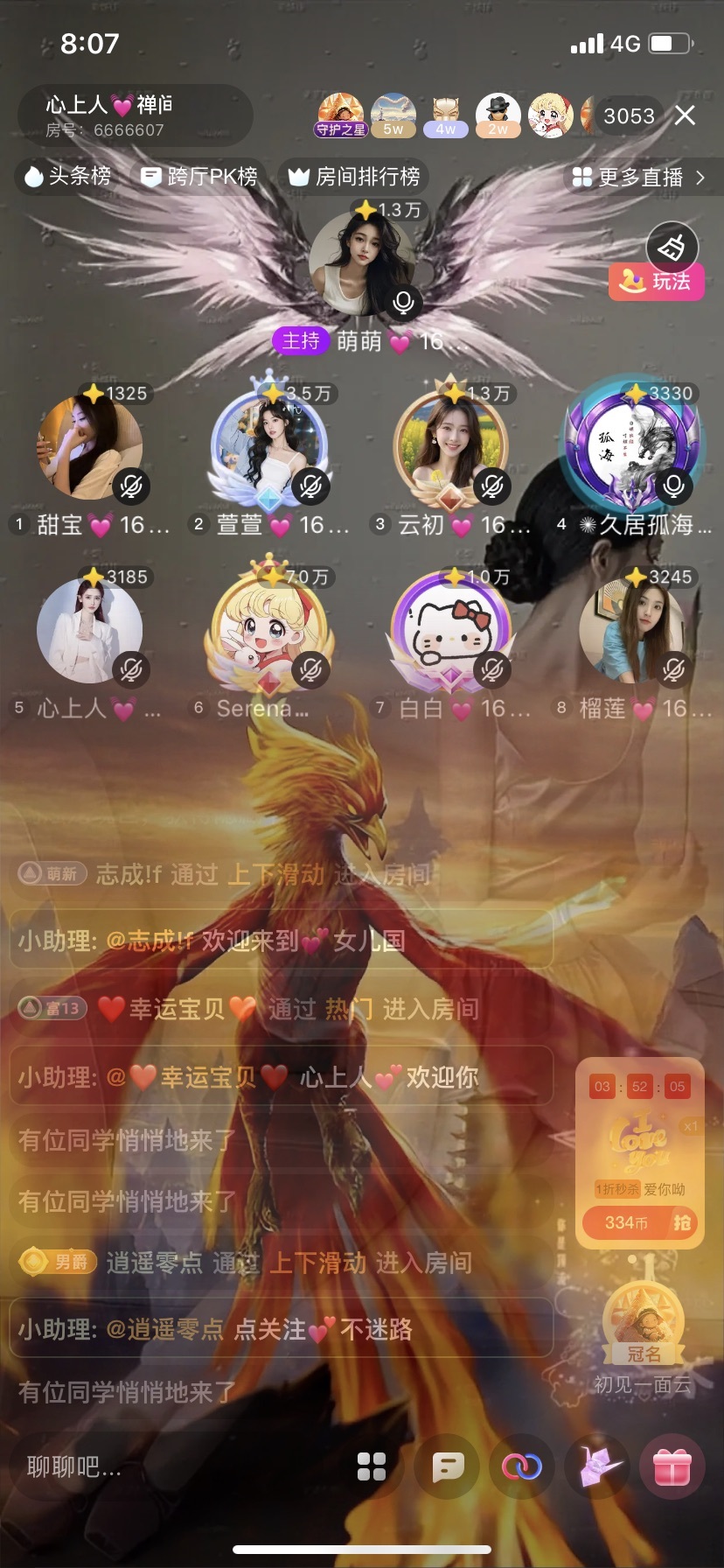View the 房间排行榜 room ranking
Screen dimensions: 724x1568
(x=354, y=177)
